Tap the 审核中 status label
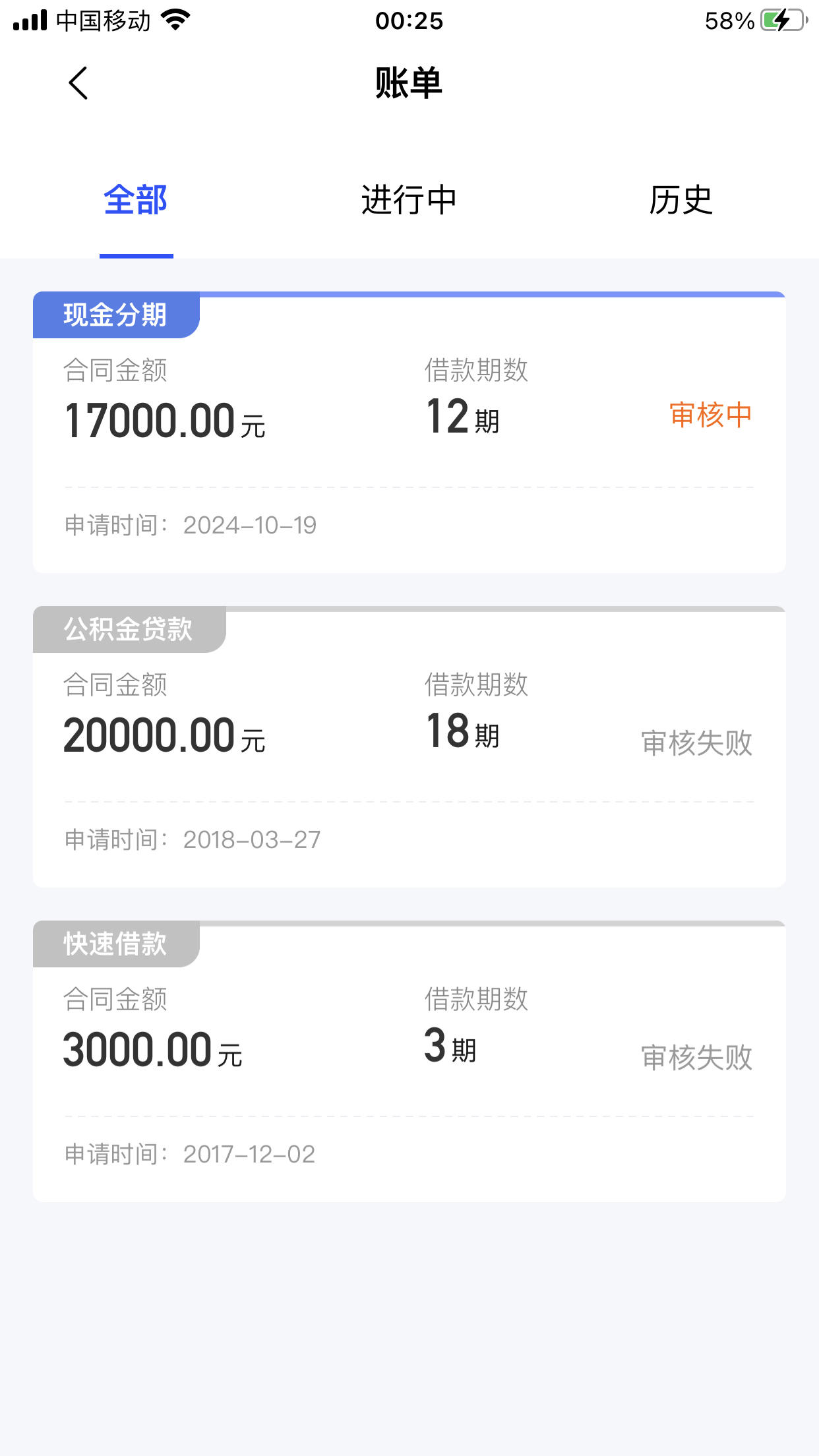 point(710,416)
